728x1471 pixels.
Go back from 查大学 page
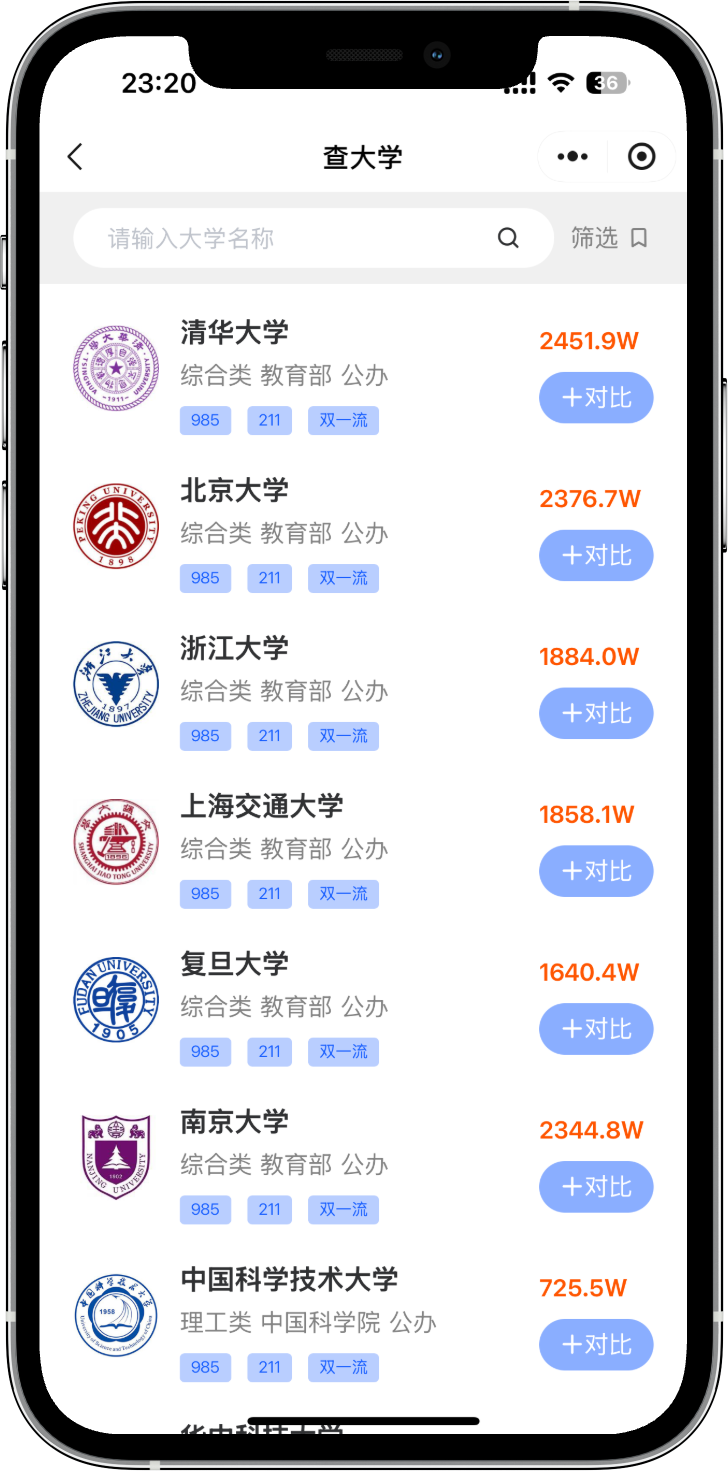75,157
